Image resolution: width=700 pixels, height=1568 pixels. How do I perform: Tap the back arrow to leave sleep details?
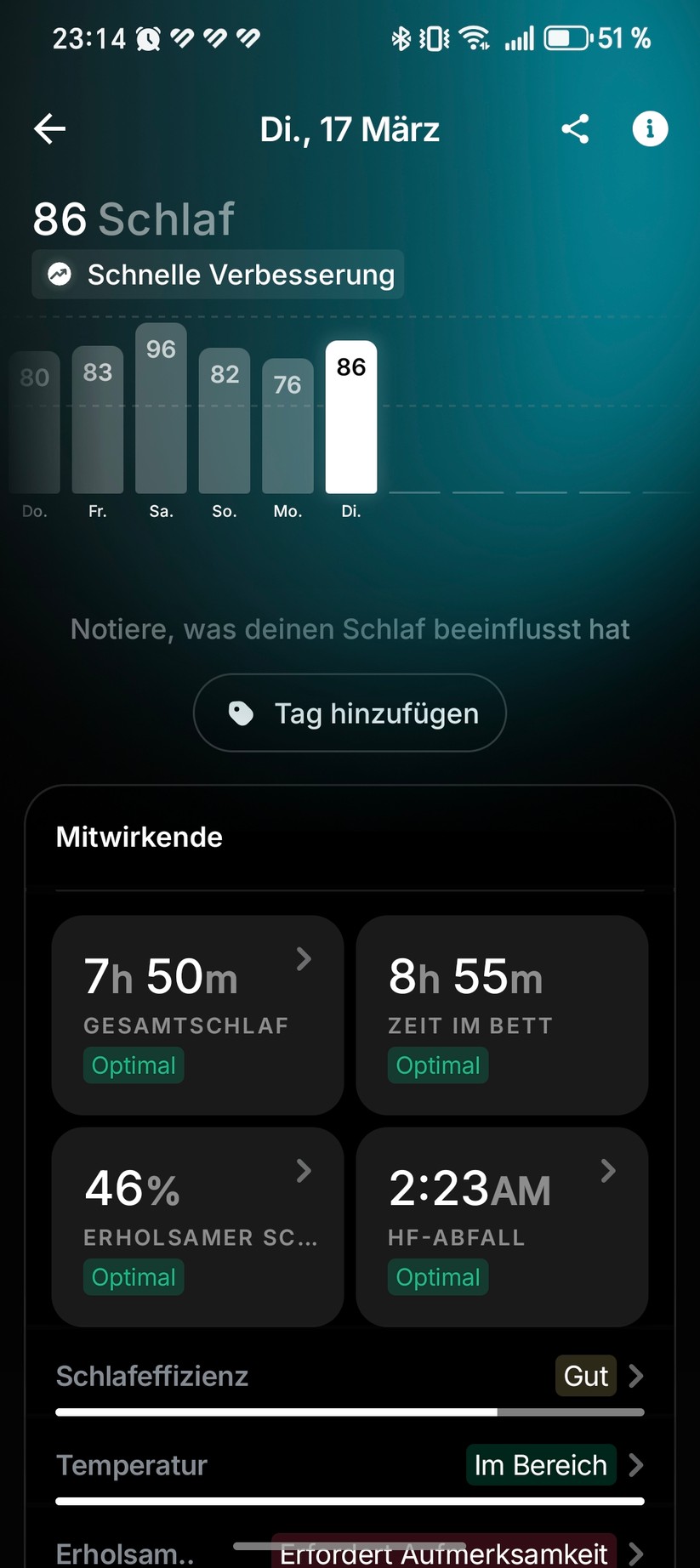click(x=49, y=128)
